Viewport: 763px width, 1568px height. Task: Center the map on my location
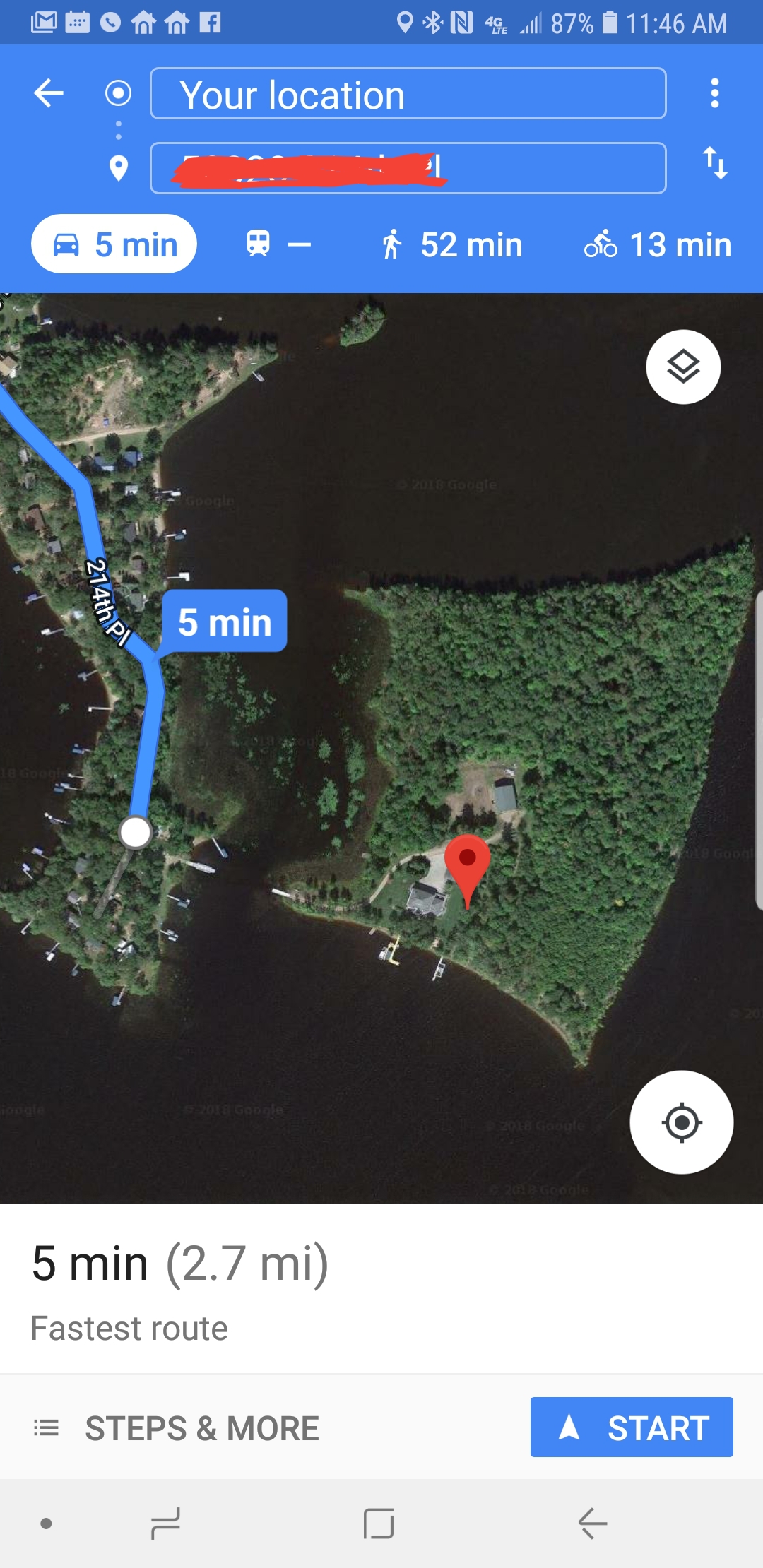pos(681,1122)
